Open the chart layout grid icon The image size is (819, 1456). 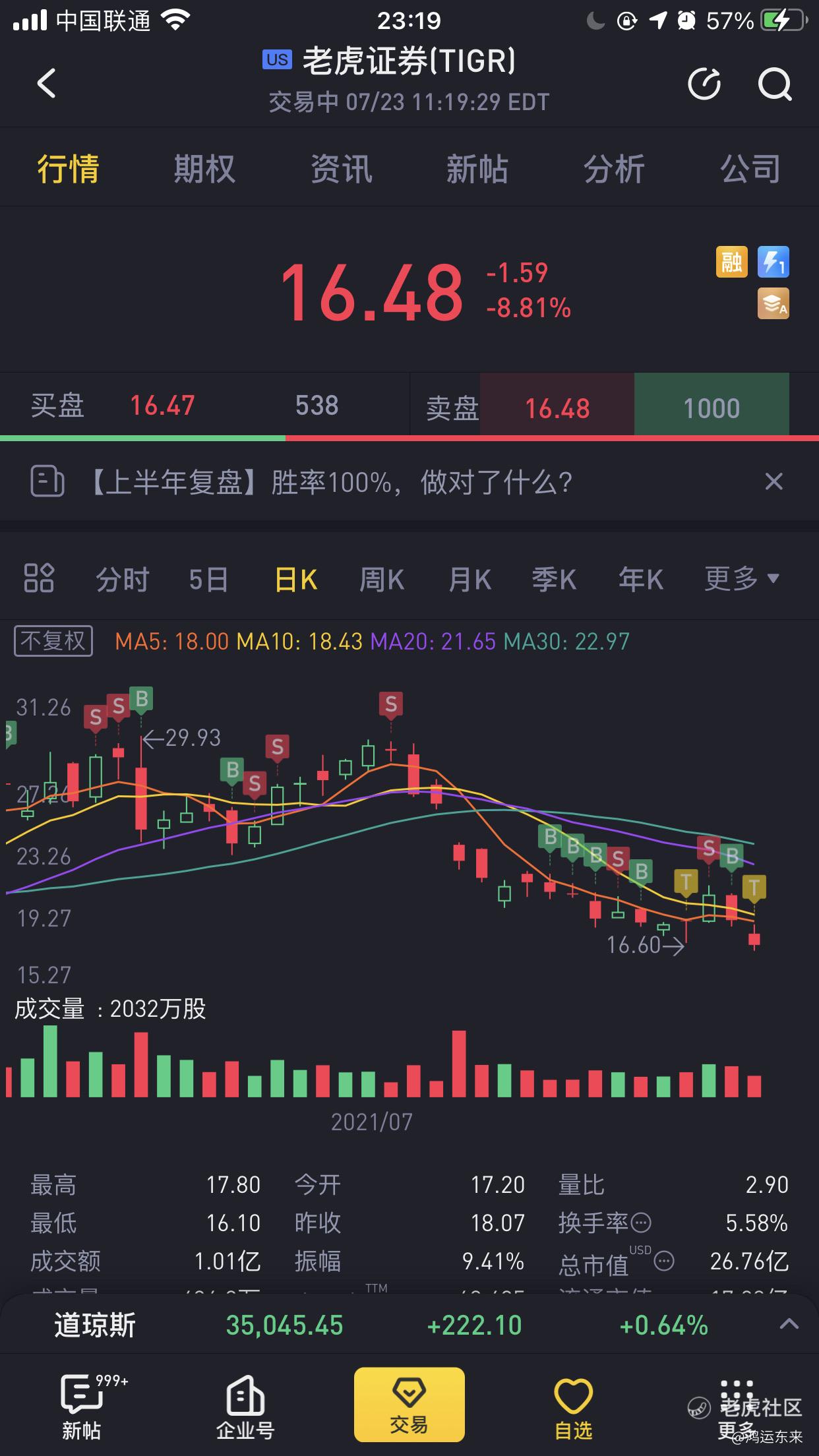[39, 578]
